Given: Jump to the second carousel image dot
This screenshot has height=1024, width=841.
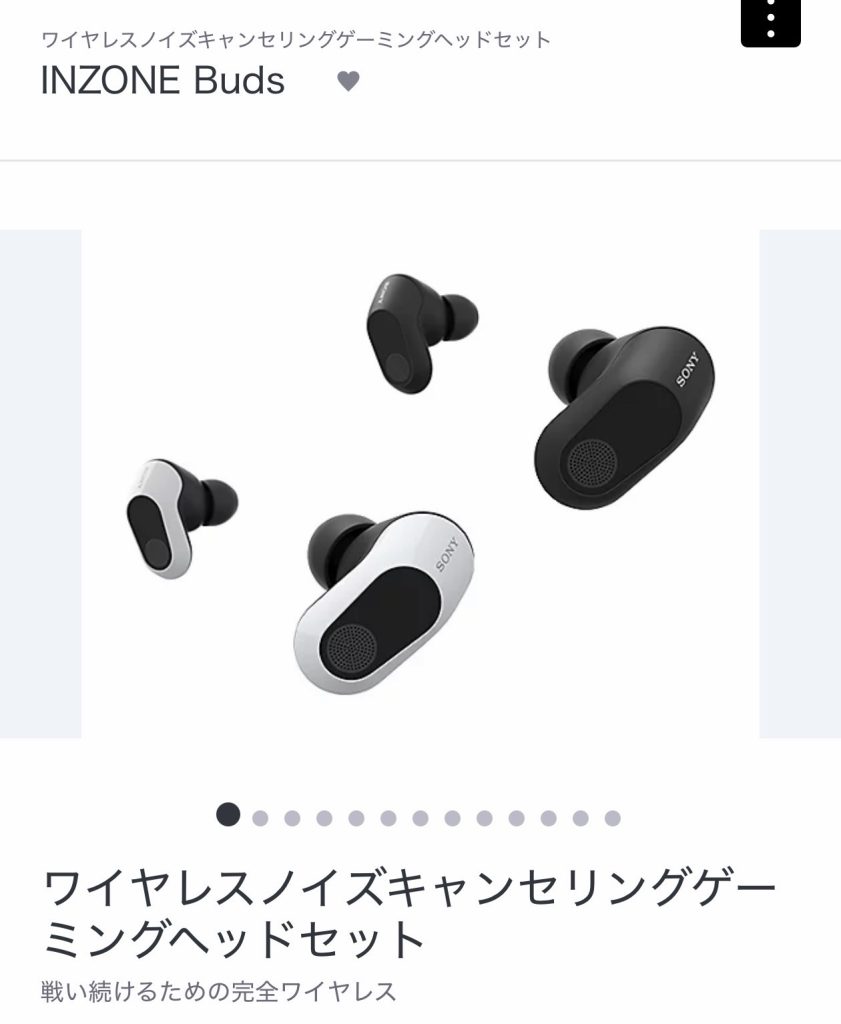Looking at the screenshot, I should (260, 818).
